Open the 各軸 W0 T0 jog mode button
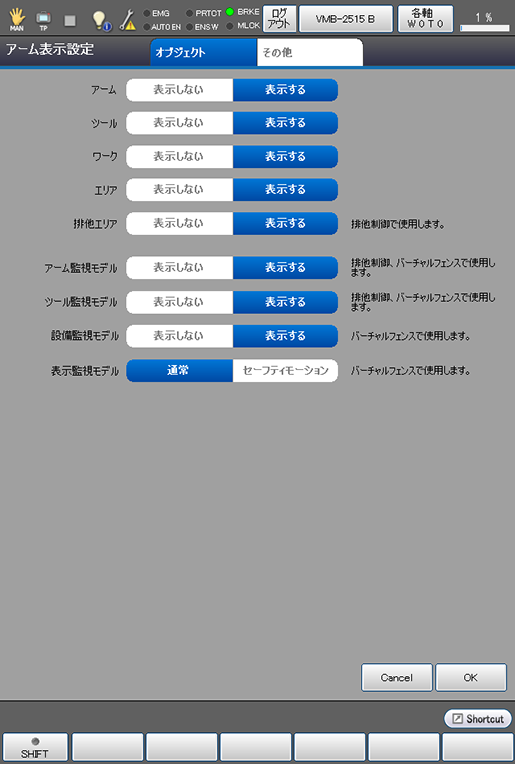The width and height of the screenshot is (515, 764). coord(425,19)
